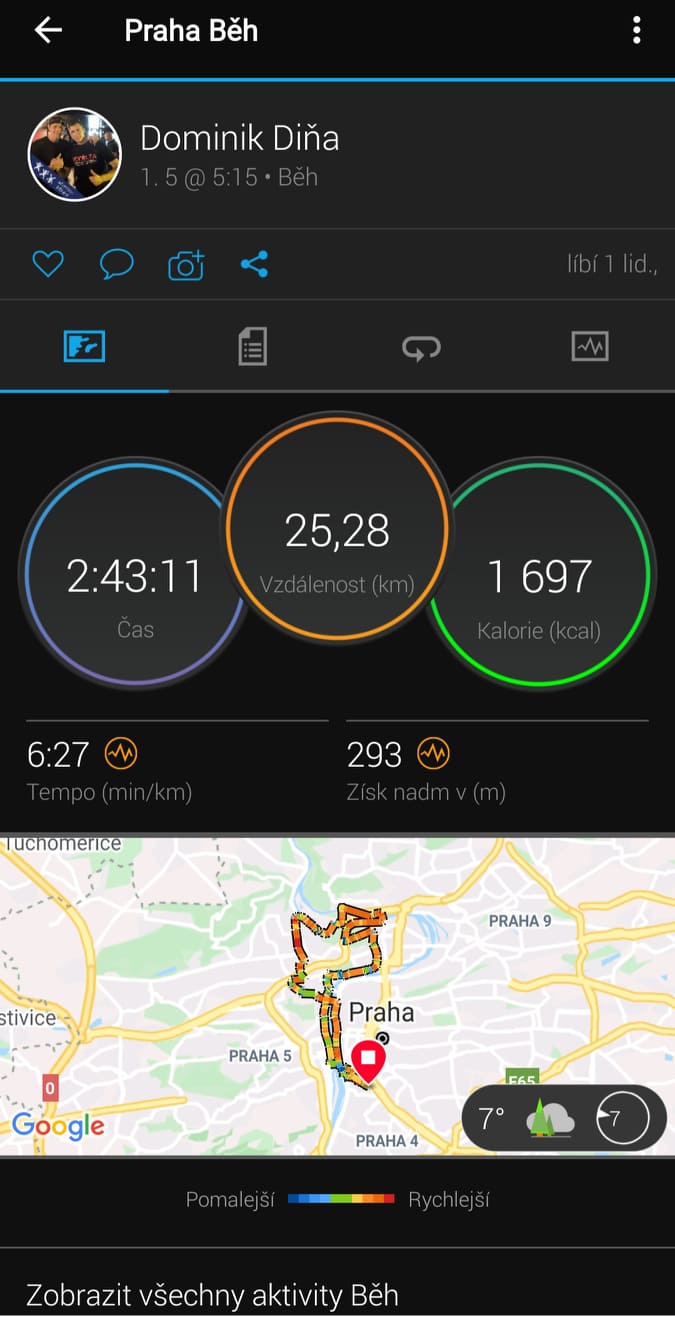Switch to the charts tab

590,347
